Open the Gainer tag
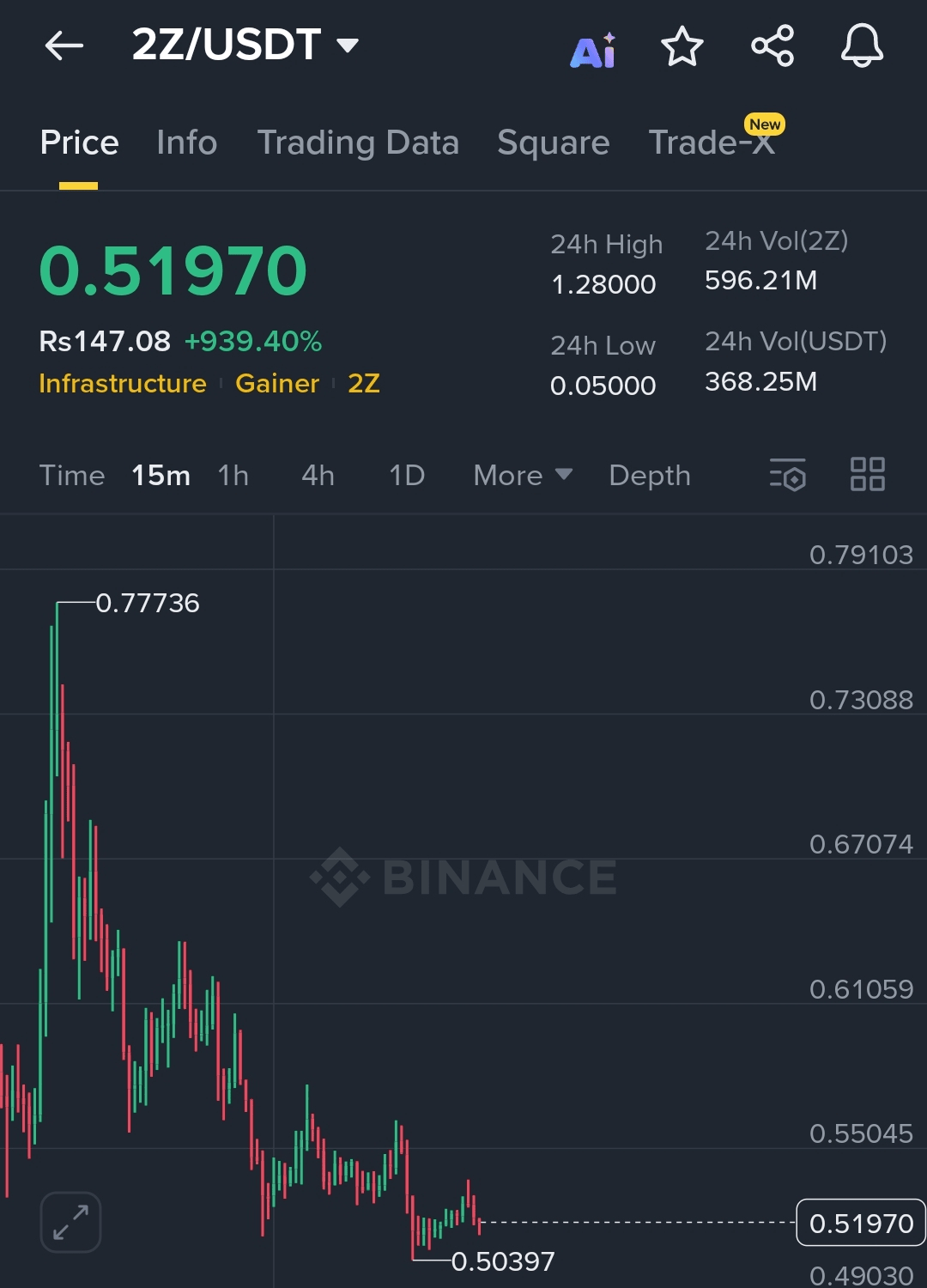927x1288 pixels. point(277,383)
